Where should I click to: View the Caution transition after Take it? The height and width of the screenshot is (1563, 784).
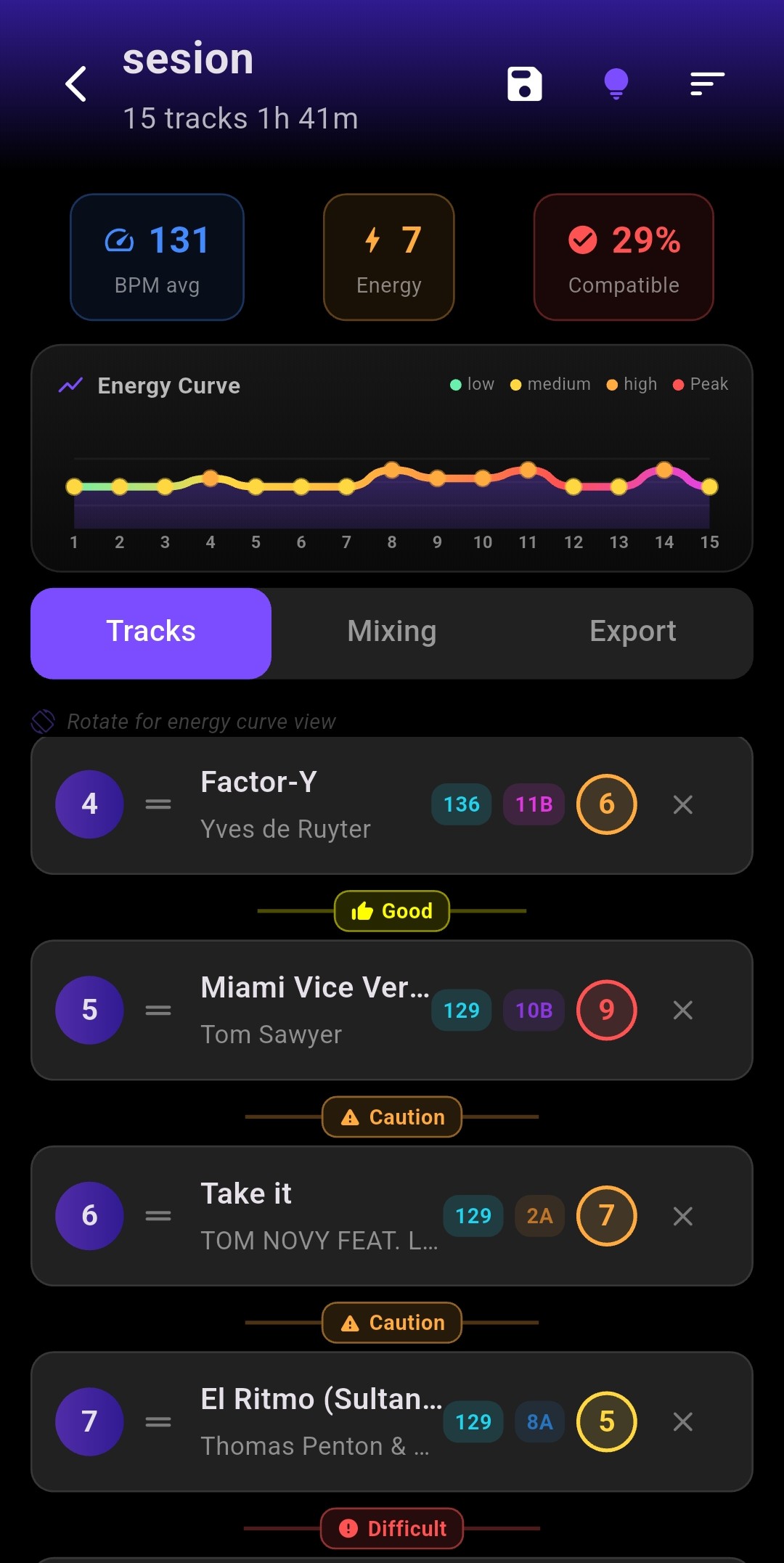click(392, 1323)
